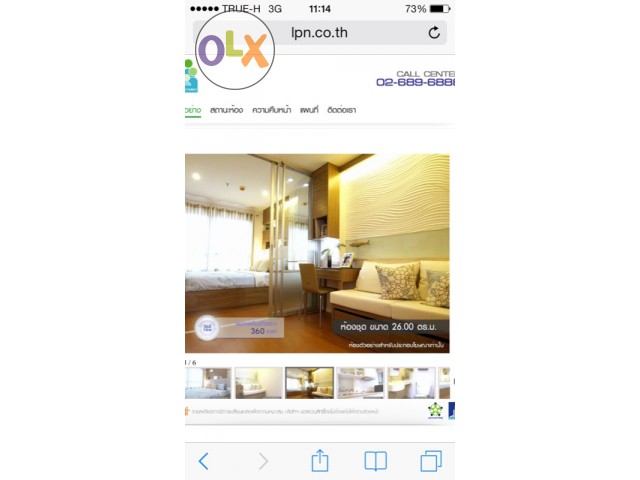The height and width of the screenshot is (480, 640).
Task: Open the แผนที่ tab
Action: point(309,110)
